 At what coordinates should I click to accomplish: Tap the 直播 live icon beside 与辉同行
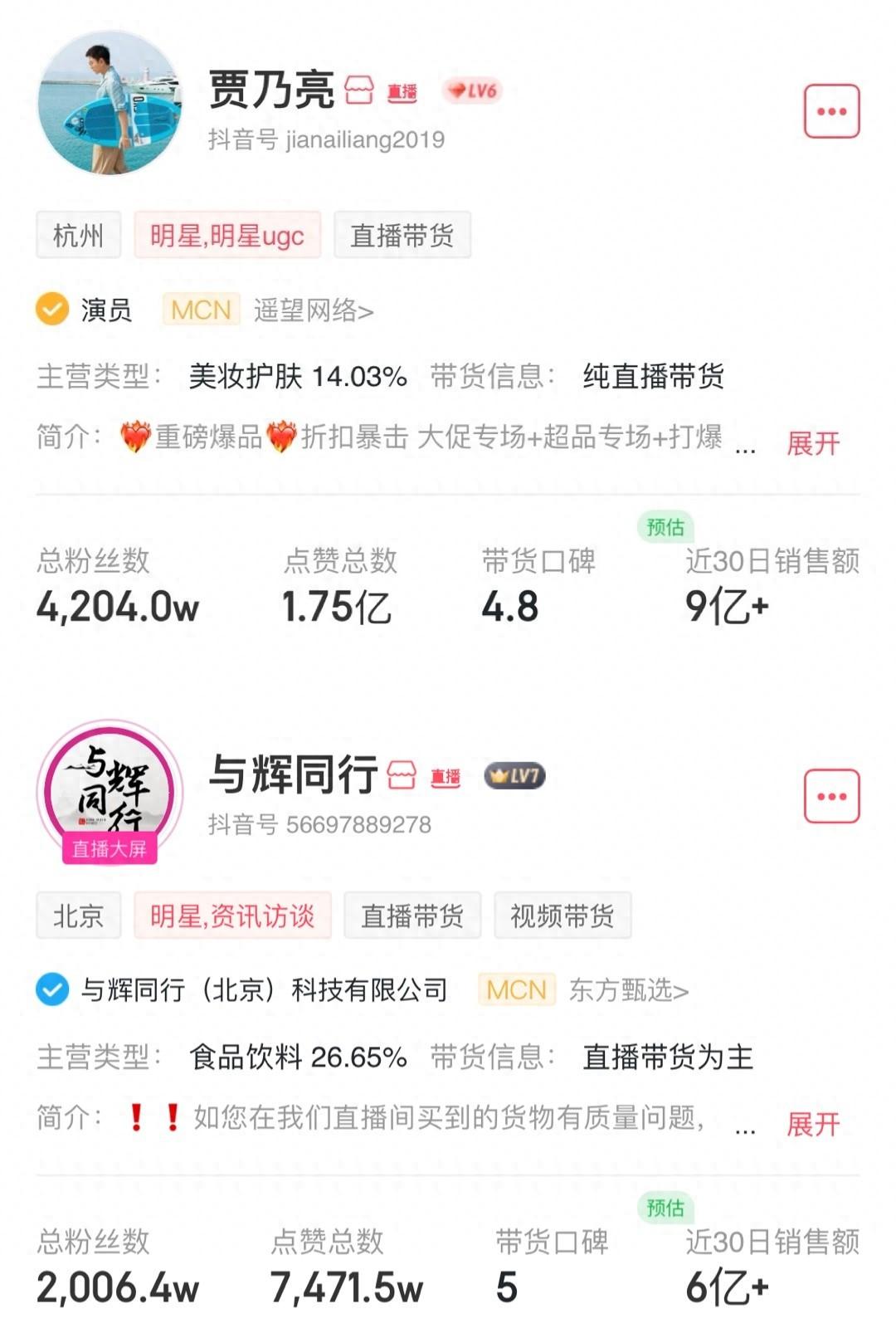(x=446, y=777)
